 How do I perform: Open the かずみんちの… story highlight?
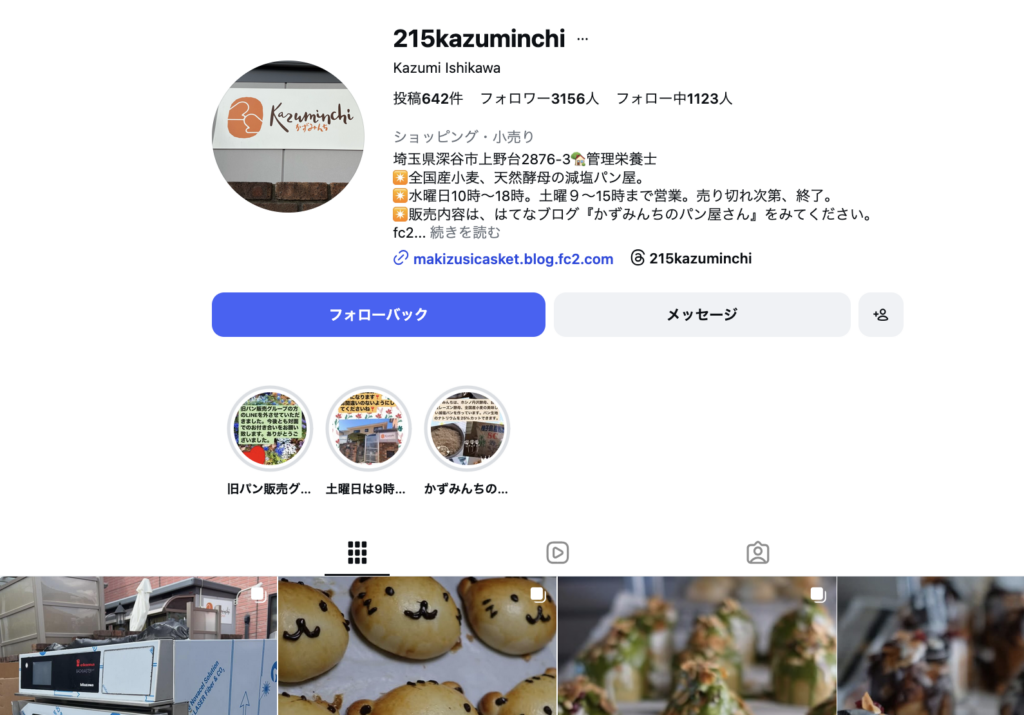pyautogui.click(x=467, y=429)
